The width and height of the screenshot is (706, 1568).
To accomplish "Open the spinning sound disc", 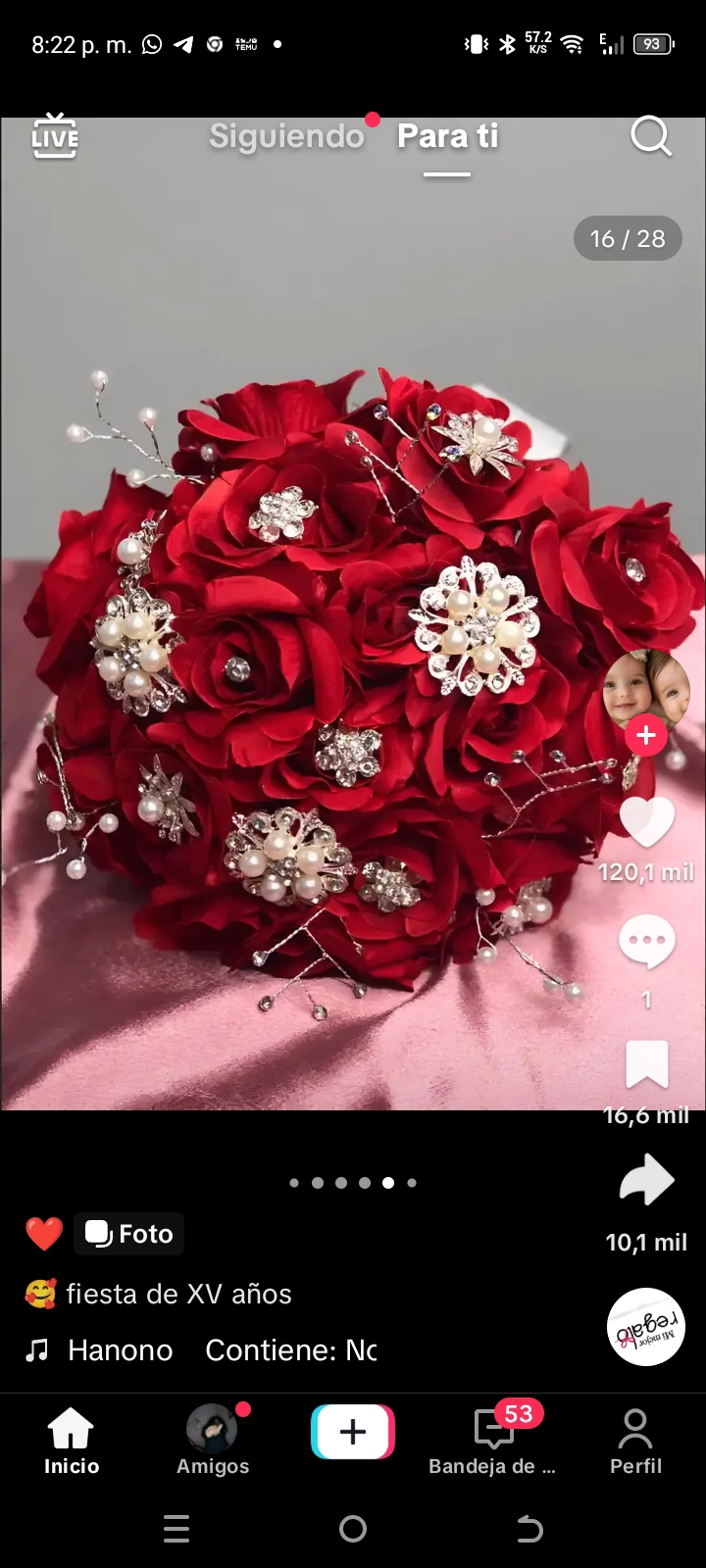I will [x=646, y=1328].
